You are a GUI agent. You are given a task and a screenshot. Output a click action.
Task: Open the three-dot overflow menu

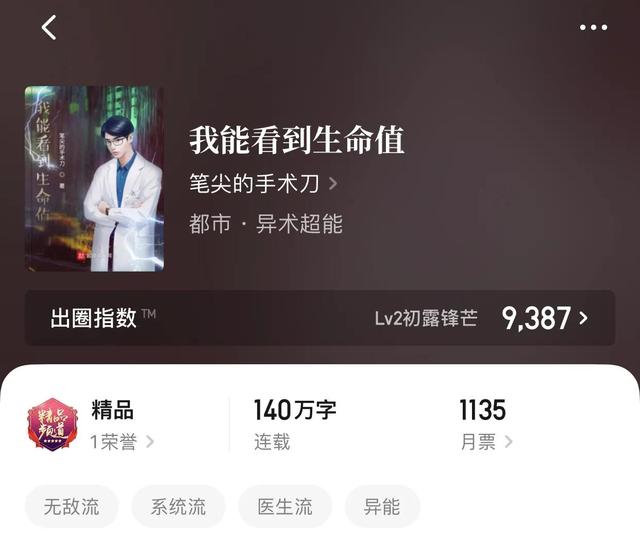pos(593,28)
